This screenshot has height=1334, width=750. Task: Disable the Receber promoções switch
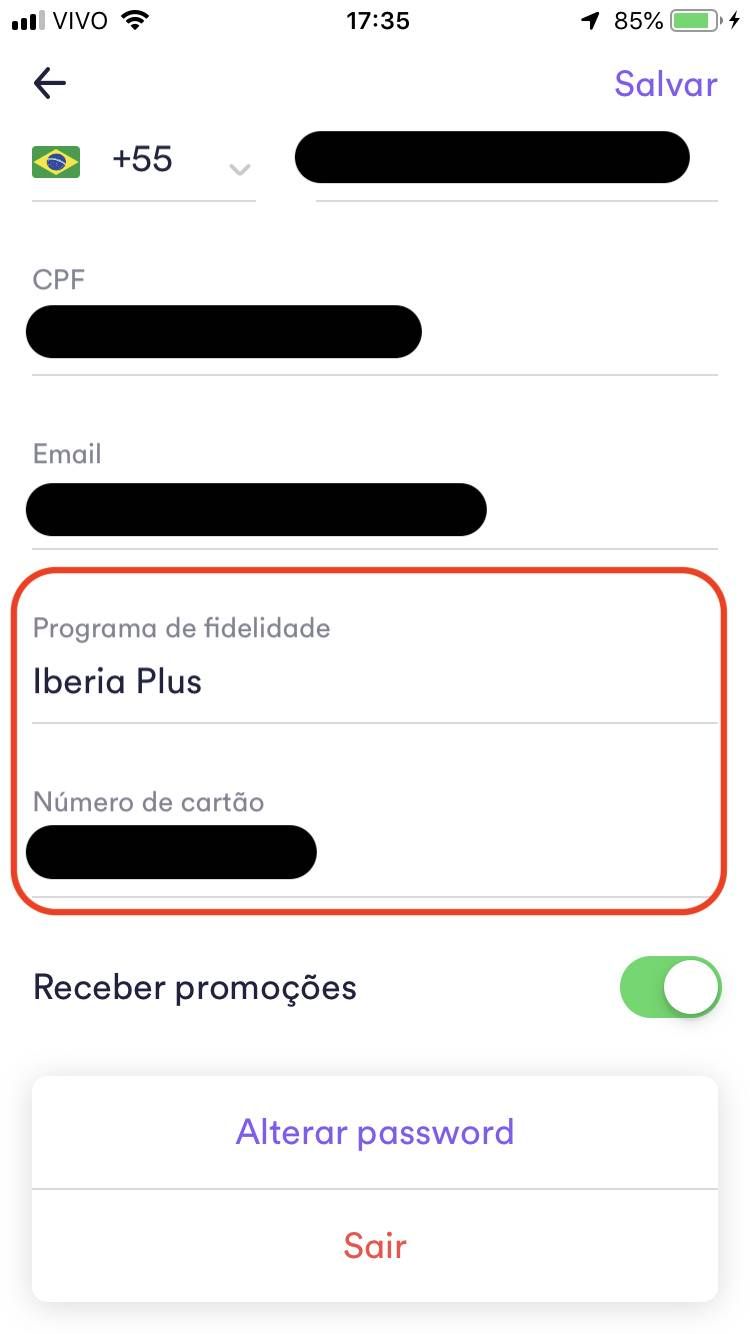670,987
